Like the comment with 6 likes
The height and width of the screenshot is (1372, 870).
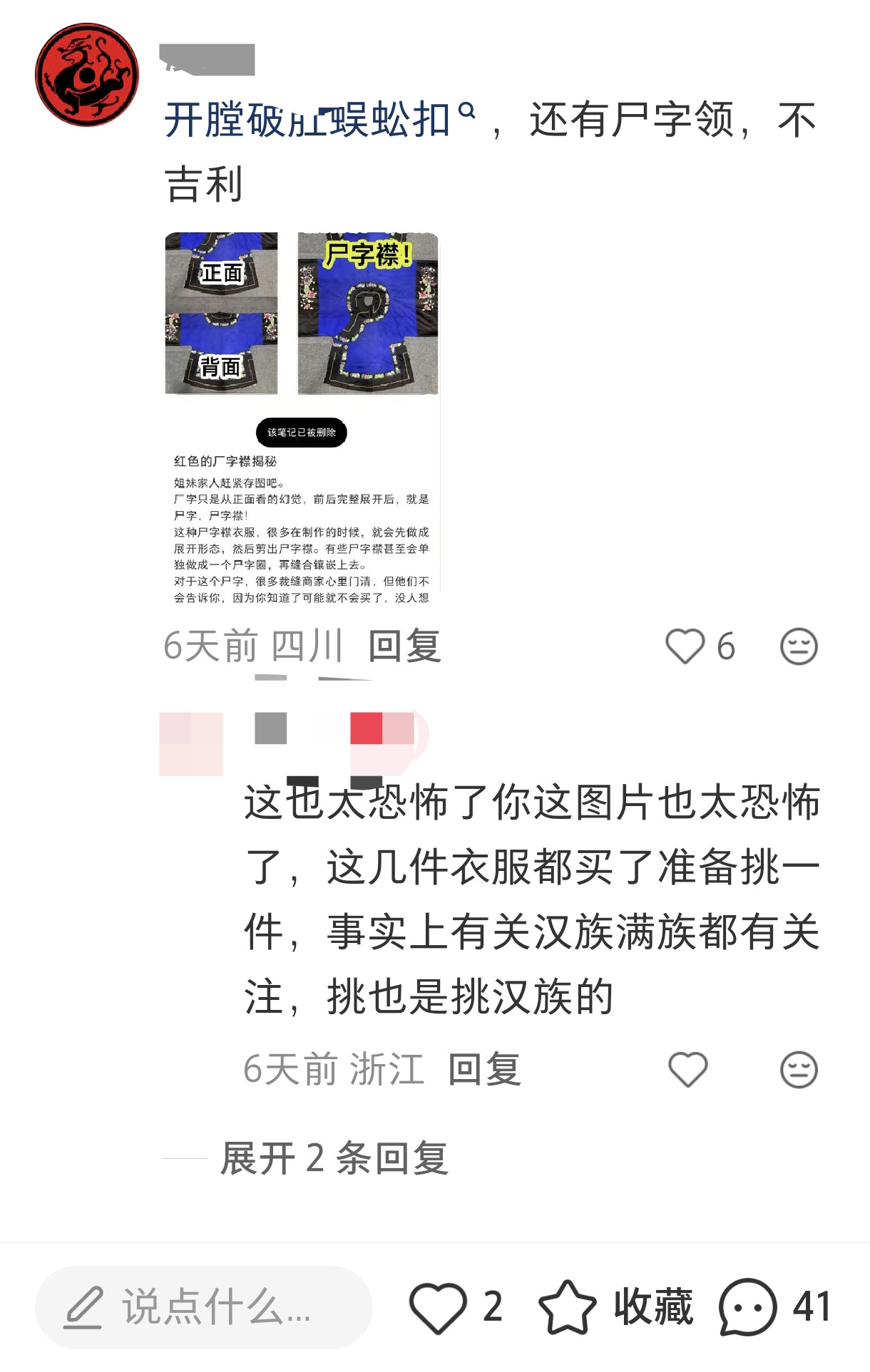coord(685,646)
